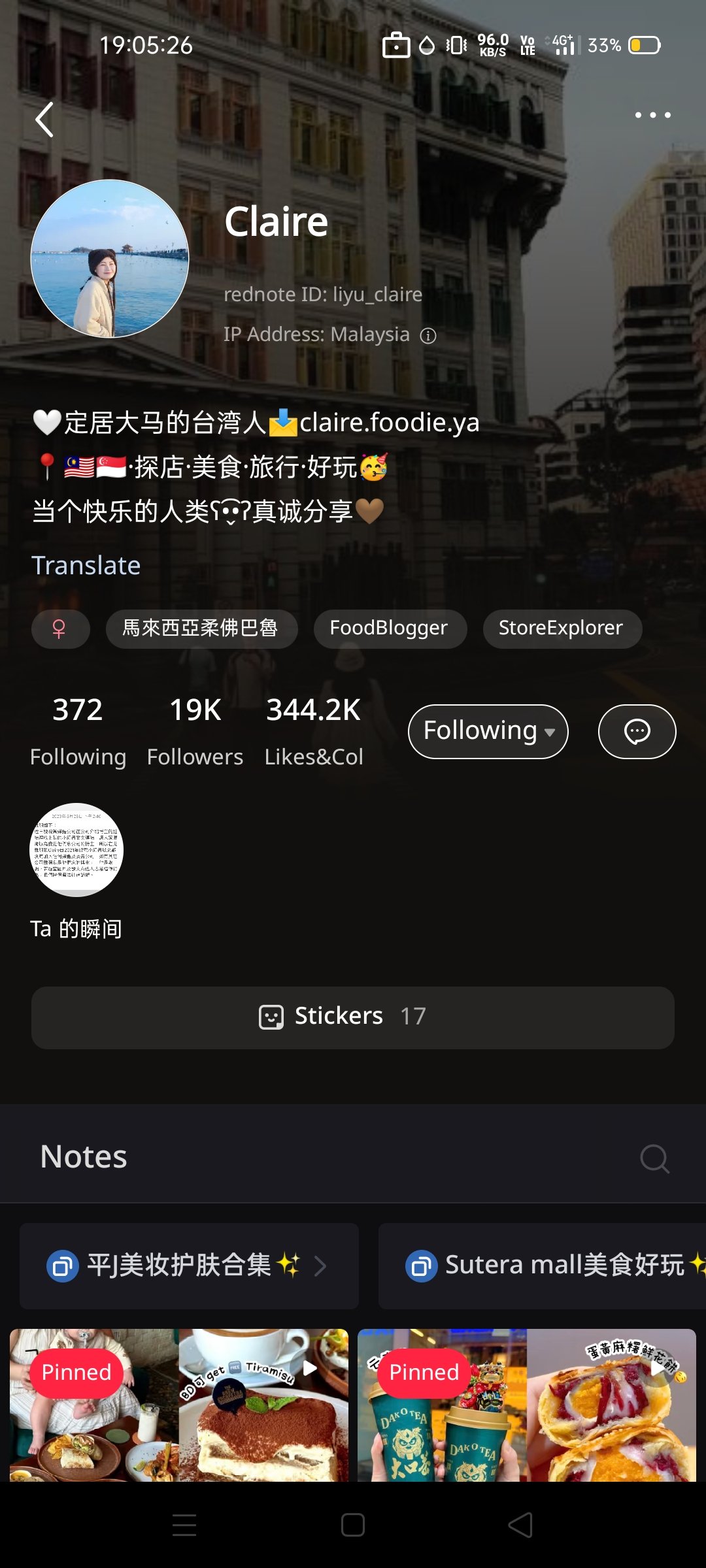706x1568 pixels.
Task: Tap the female gender symbol badge
Action: pyautogui.click(x=60, y=629)
